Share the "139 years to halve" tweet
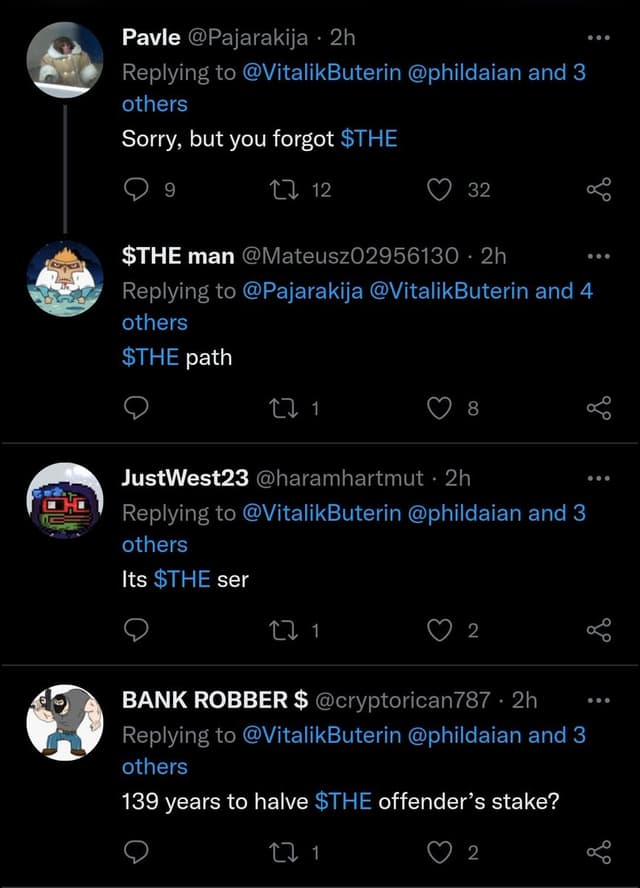Image resolution: width=640 pixels, height=888 pixels. tap(597, 852)
